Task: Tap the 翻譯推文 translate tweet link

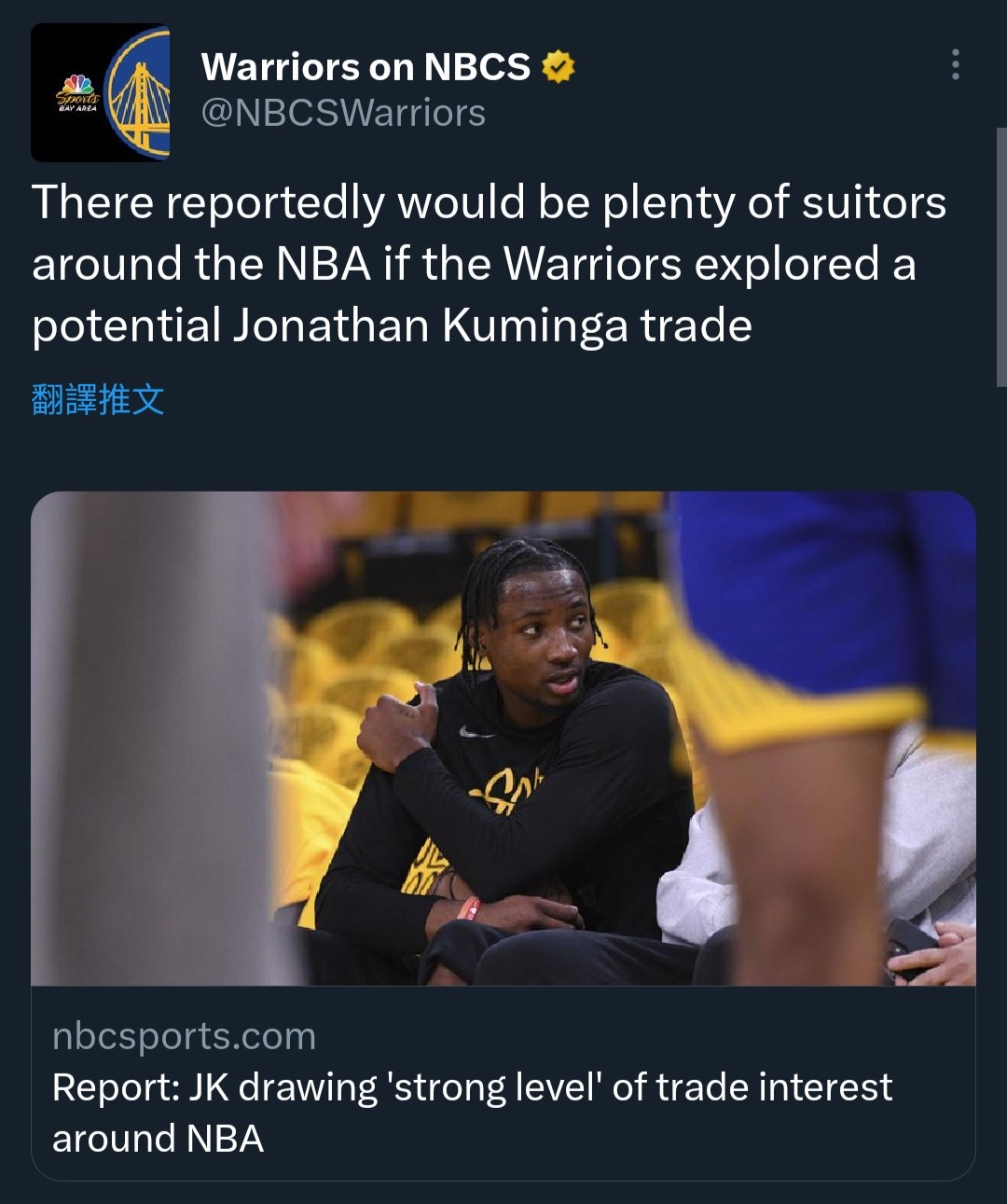Action: [98, 399]
